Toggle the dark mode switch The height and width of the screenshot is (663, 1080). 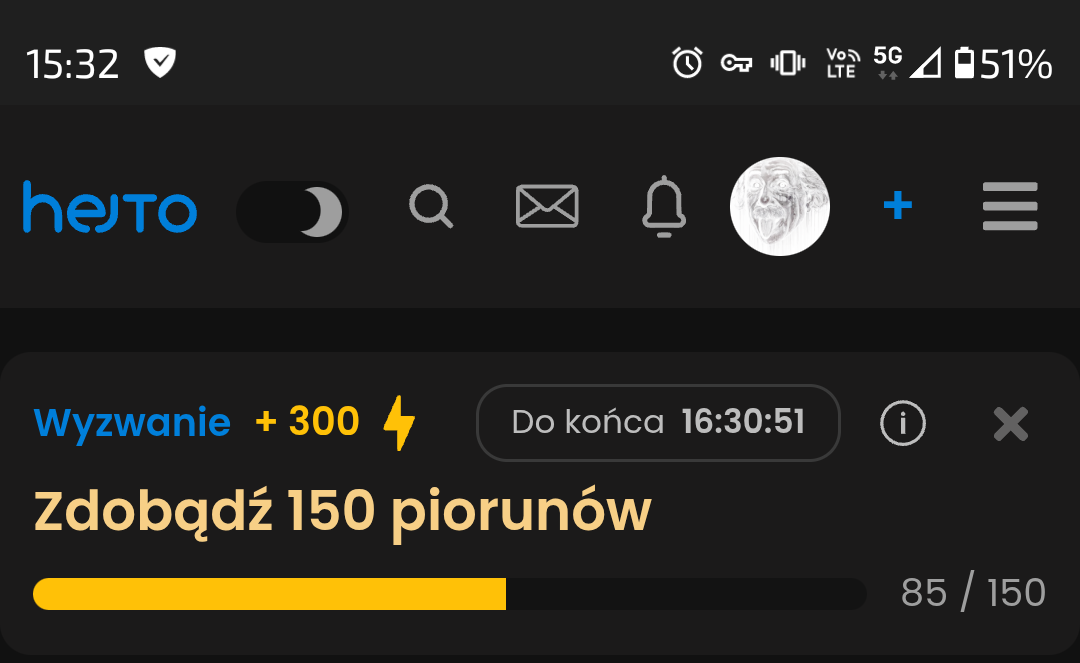click(x=292, y=212)
